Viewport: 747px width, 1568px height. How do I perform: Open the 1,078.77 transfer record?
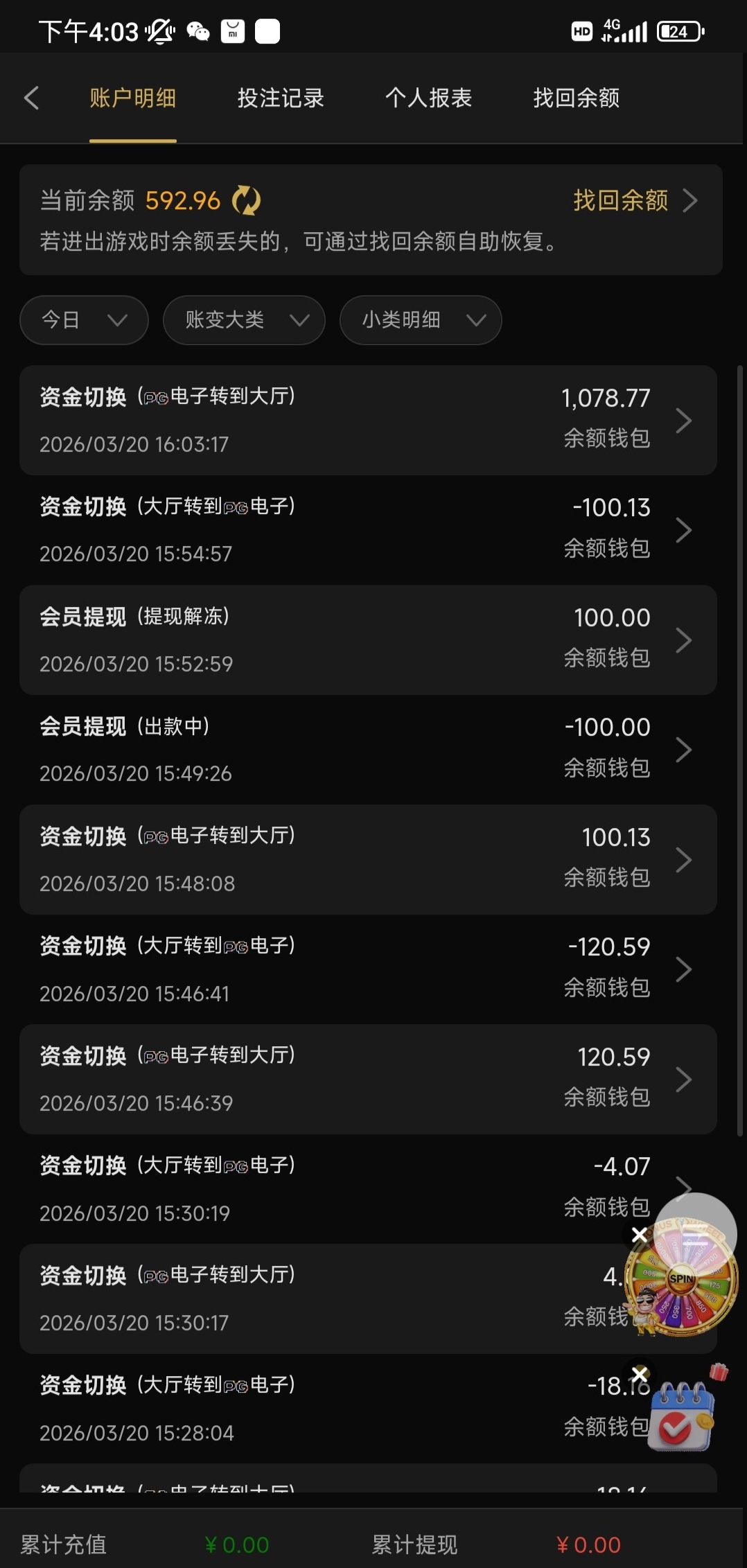click(x=368, y=421)
